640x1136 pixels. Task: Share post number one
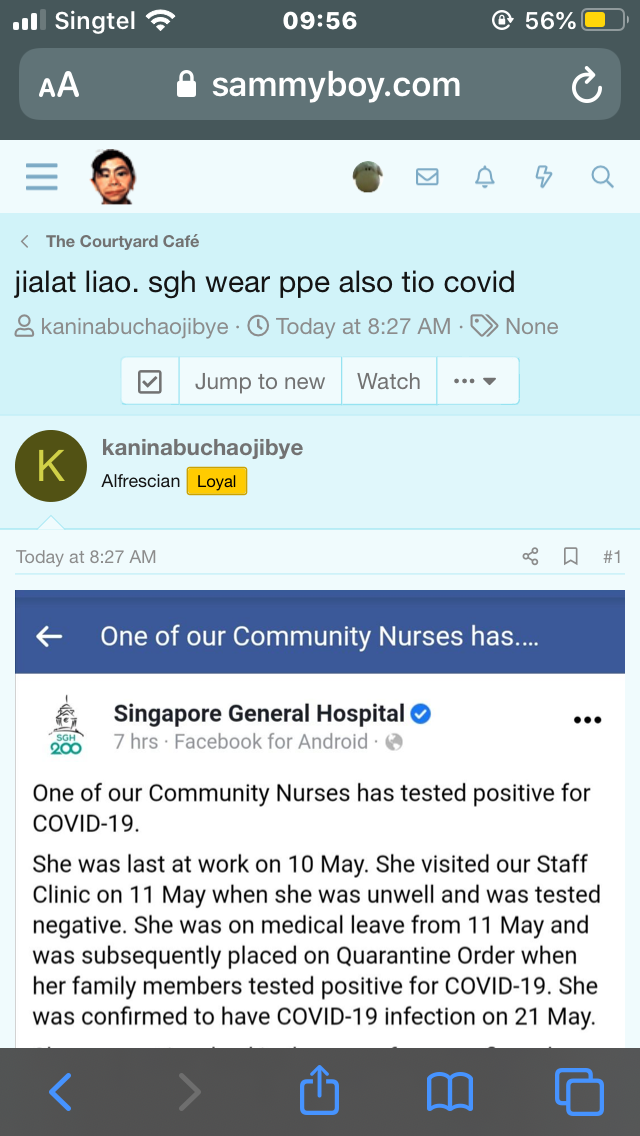[531, 557]
